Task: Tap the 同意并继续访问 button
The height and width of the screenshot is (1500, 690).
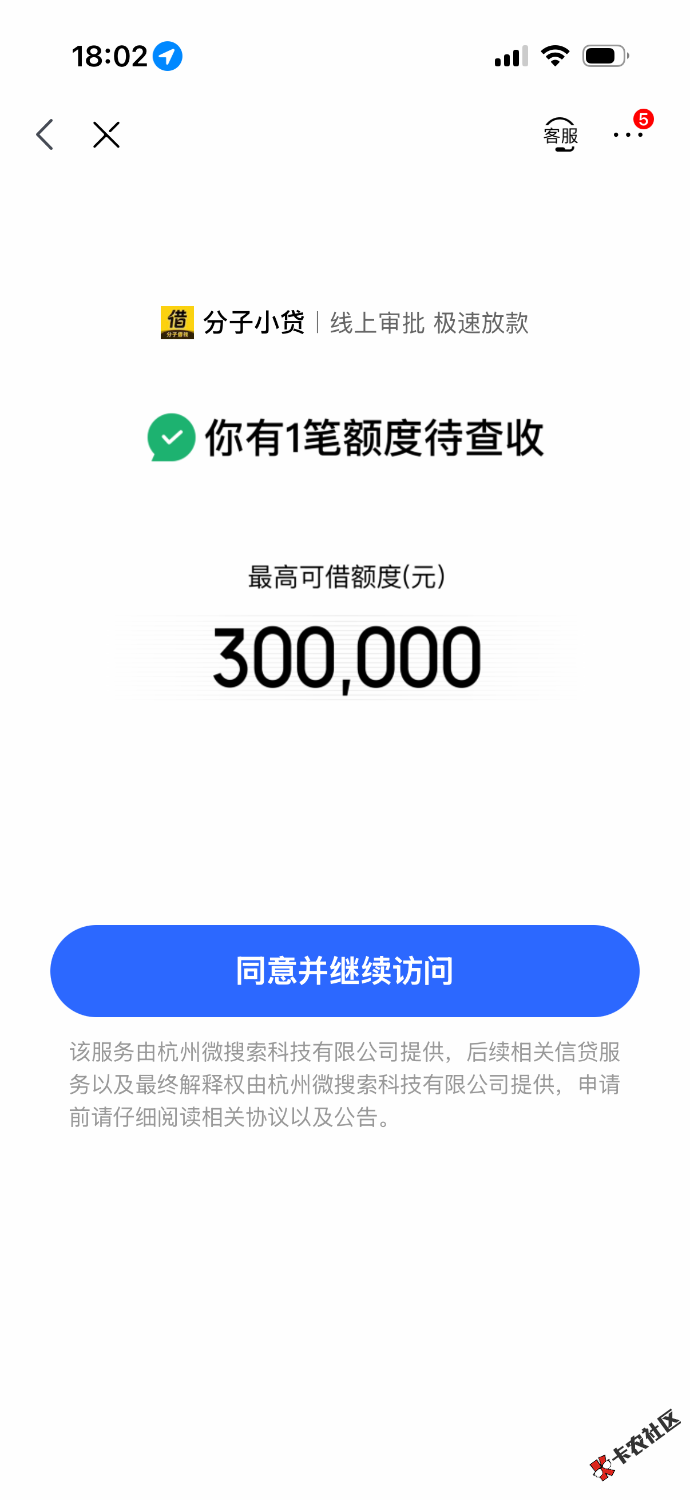Action: tap(345, 970)
